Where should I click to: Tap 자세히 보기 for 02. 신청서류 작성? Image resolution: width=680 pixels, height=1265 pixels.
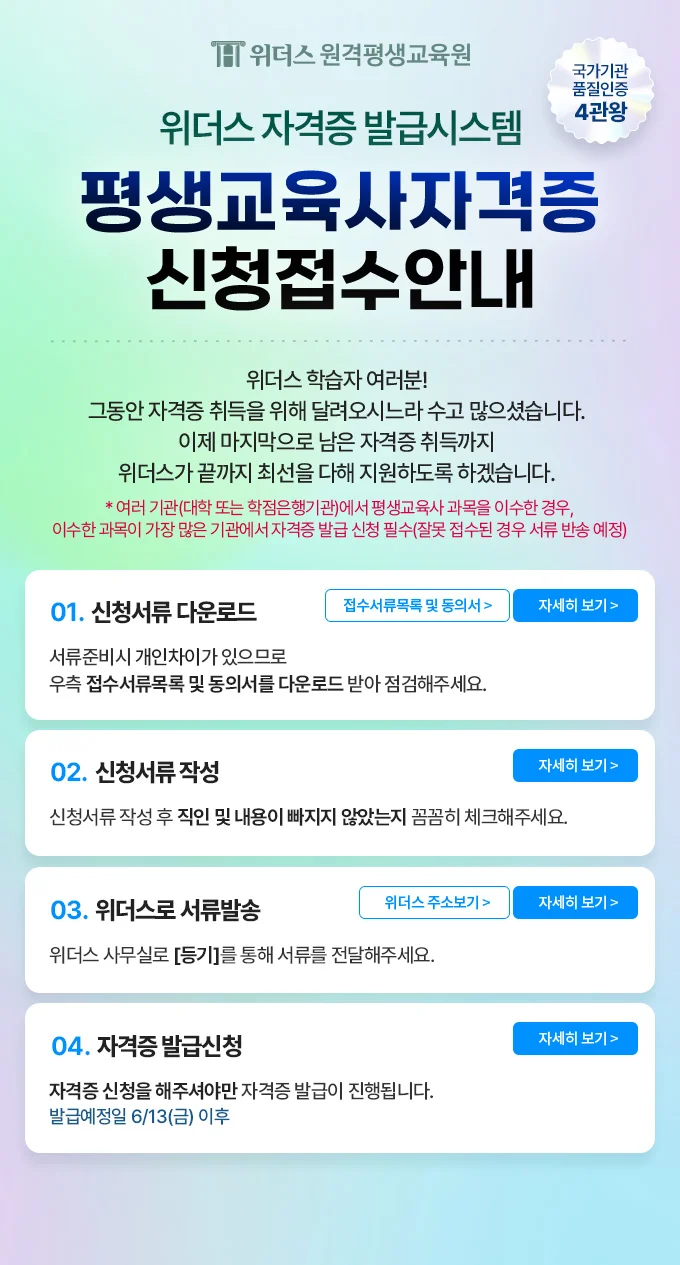pos(575,765)
